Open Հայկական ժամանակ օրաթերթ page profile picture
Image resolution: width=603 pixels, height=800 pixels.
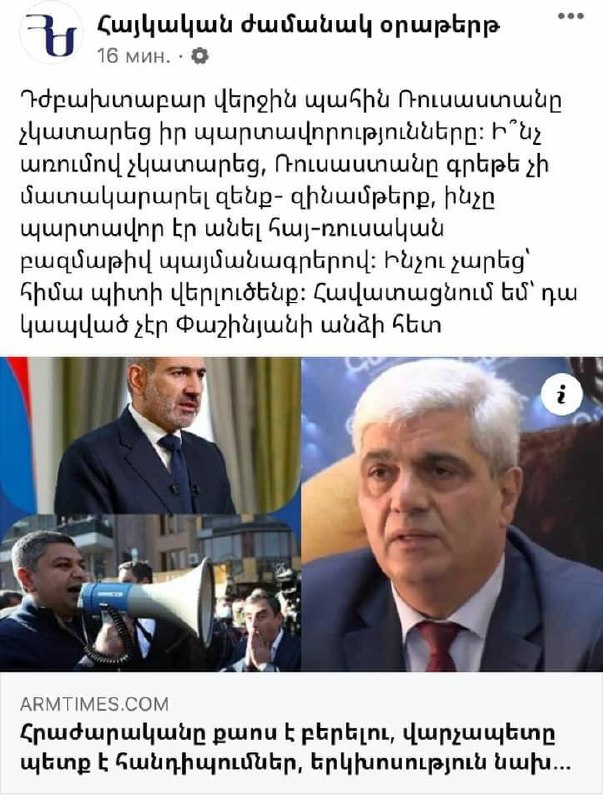coord(51,34)
